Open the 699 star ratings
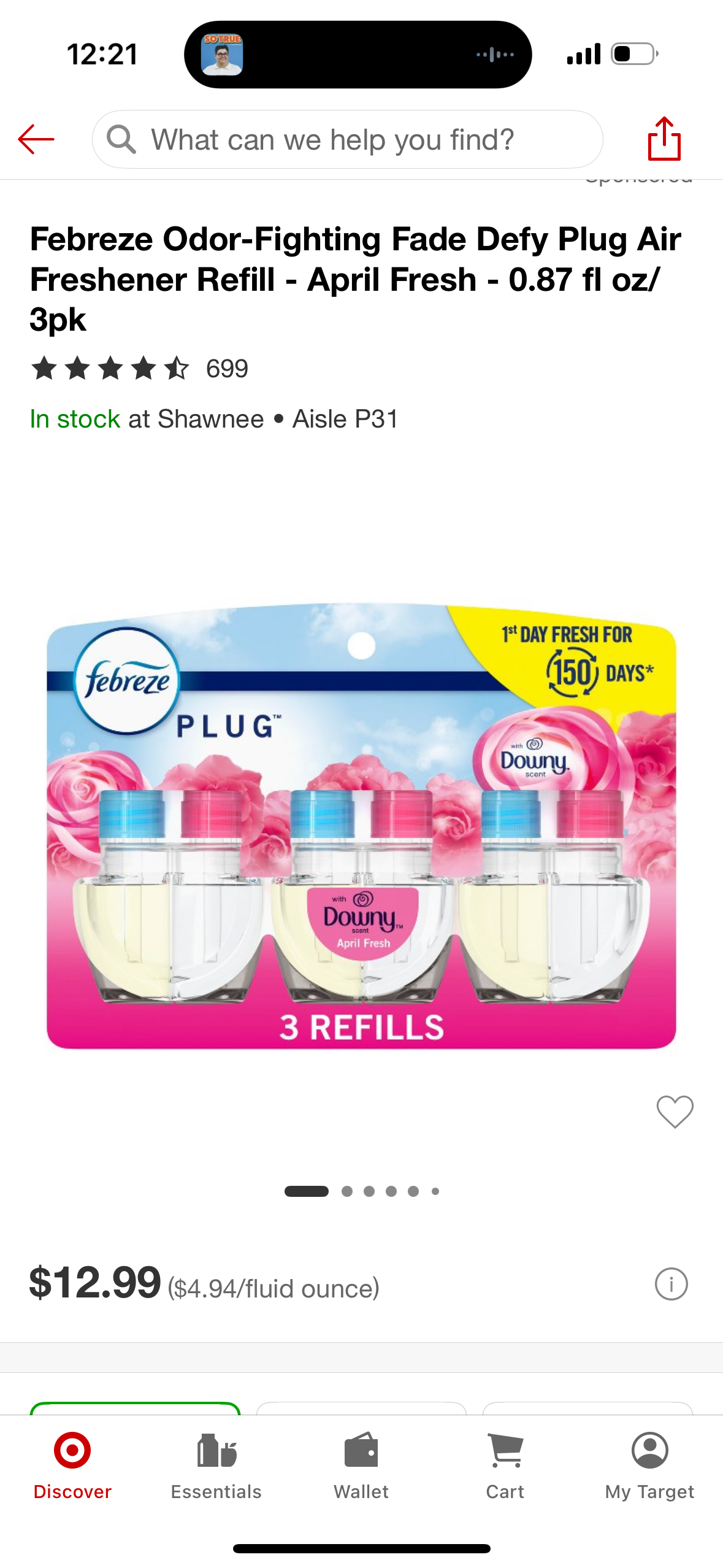This screenshot has height=1568, width=723. [140, 368]
